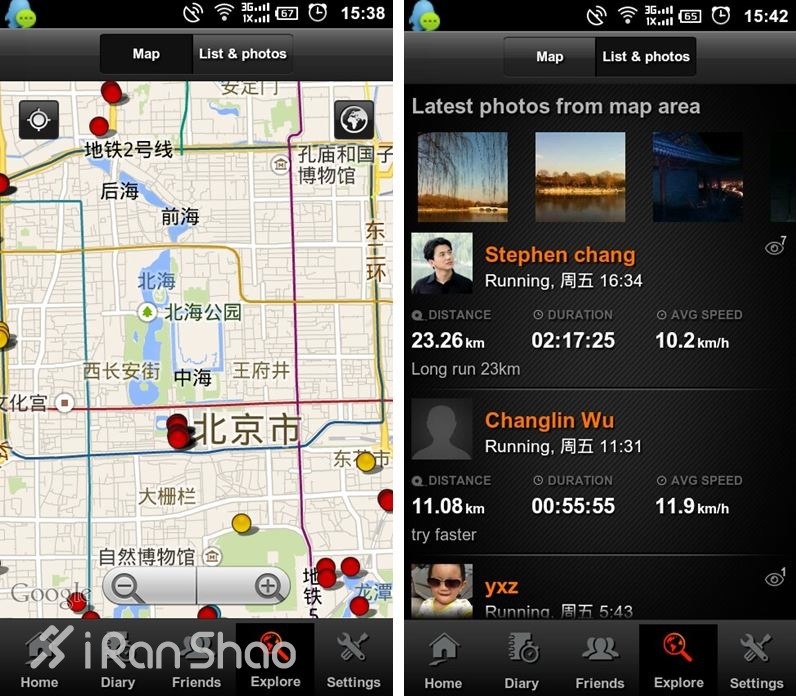Zoom out of the Beijing map
Viewport: 796px width, 696px height.
point(128,587)
